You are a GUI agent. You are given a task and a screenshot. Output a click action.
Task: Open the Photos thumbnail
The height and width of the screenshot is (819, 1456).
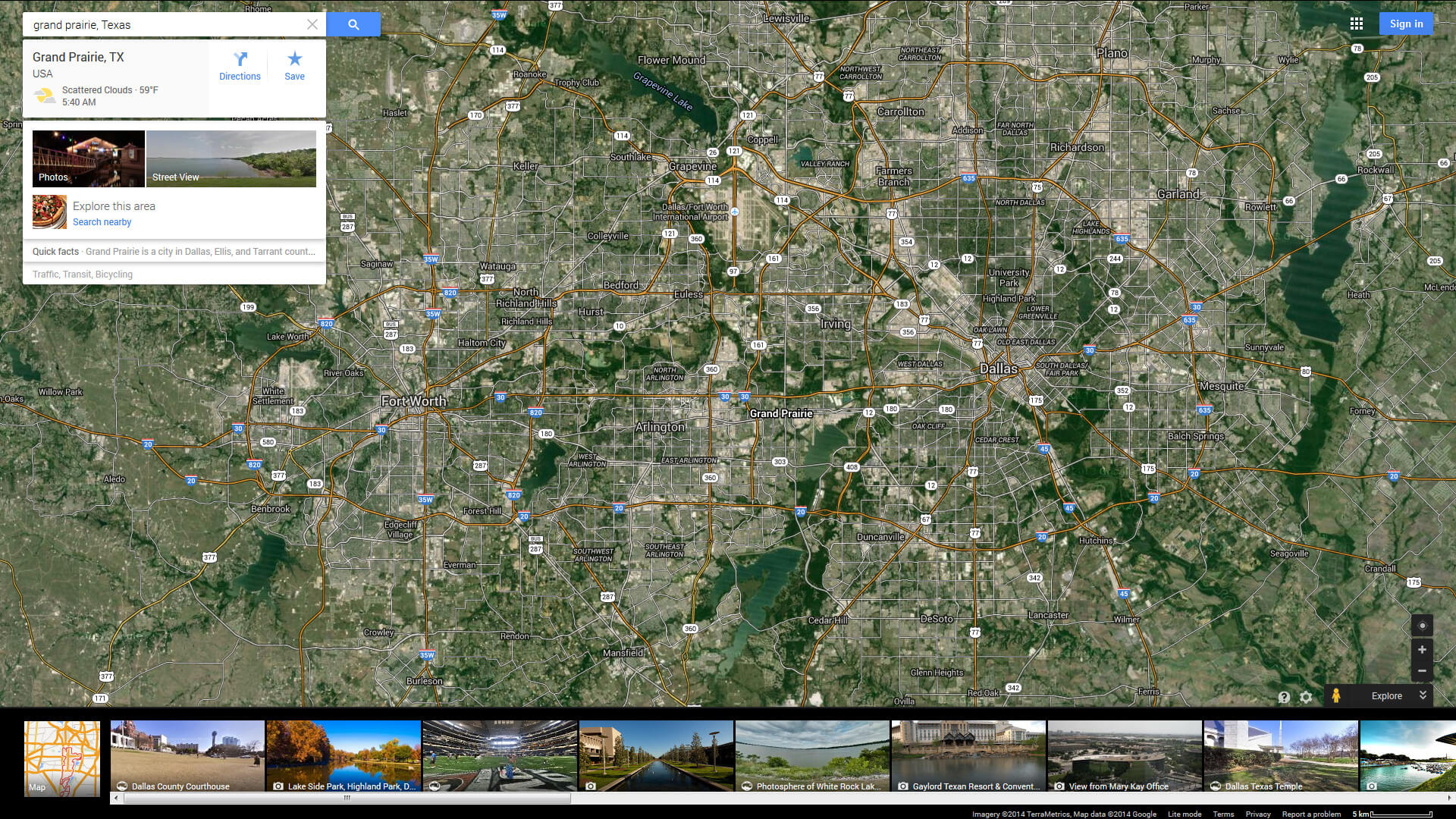[x=88, y=158]
